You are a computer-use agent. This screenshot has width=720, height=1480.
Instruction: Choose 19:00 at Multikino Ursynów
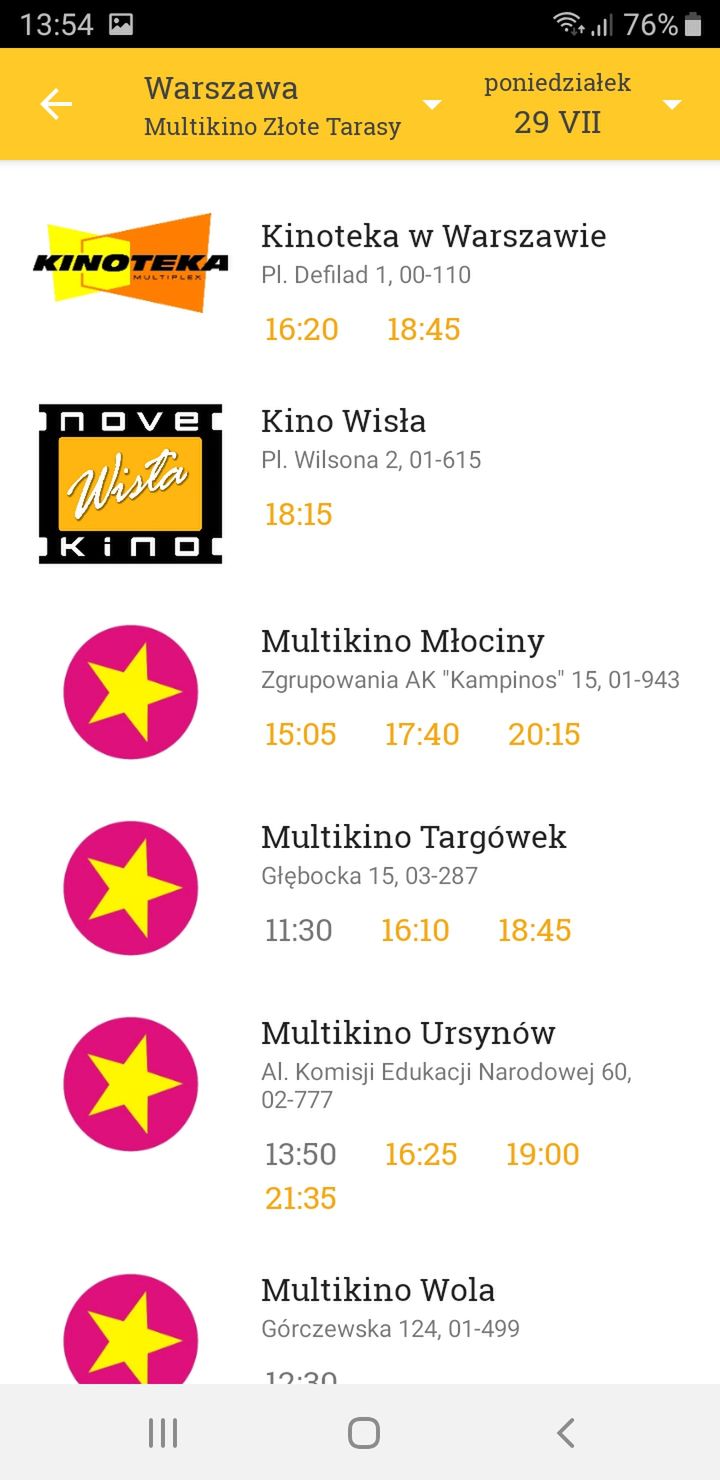(x=542, y=1154)
